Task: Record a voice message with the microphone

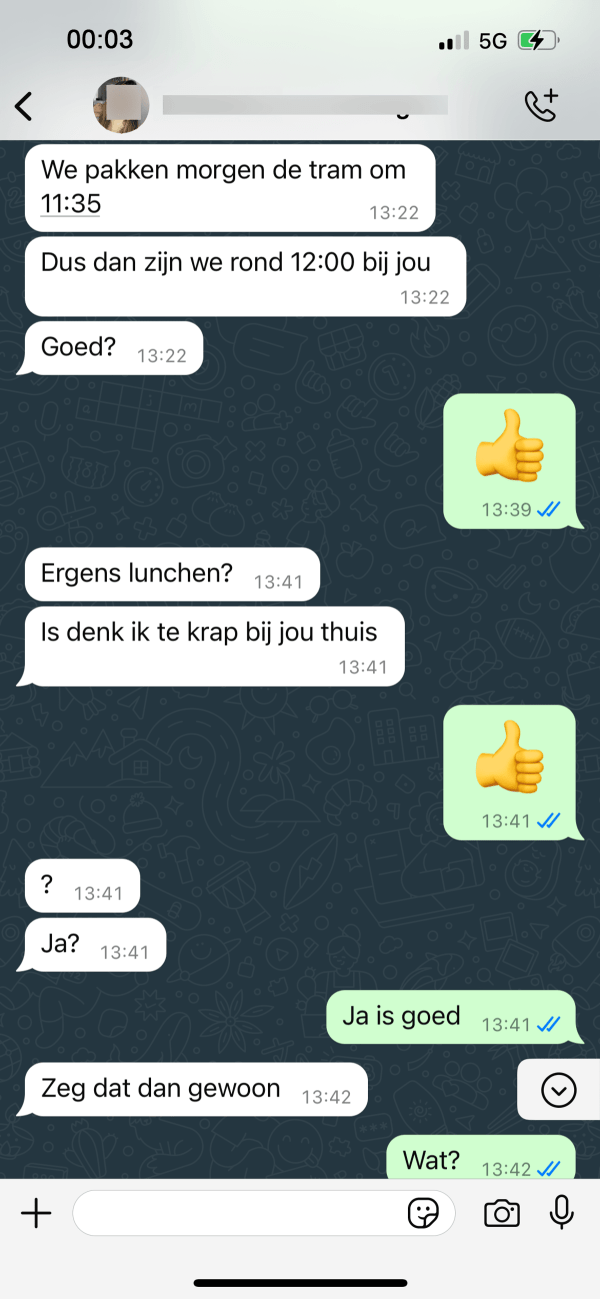Action: point(562,1213)
